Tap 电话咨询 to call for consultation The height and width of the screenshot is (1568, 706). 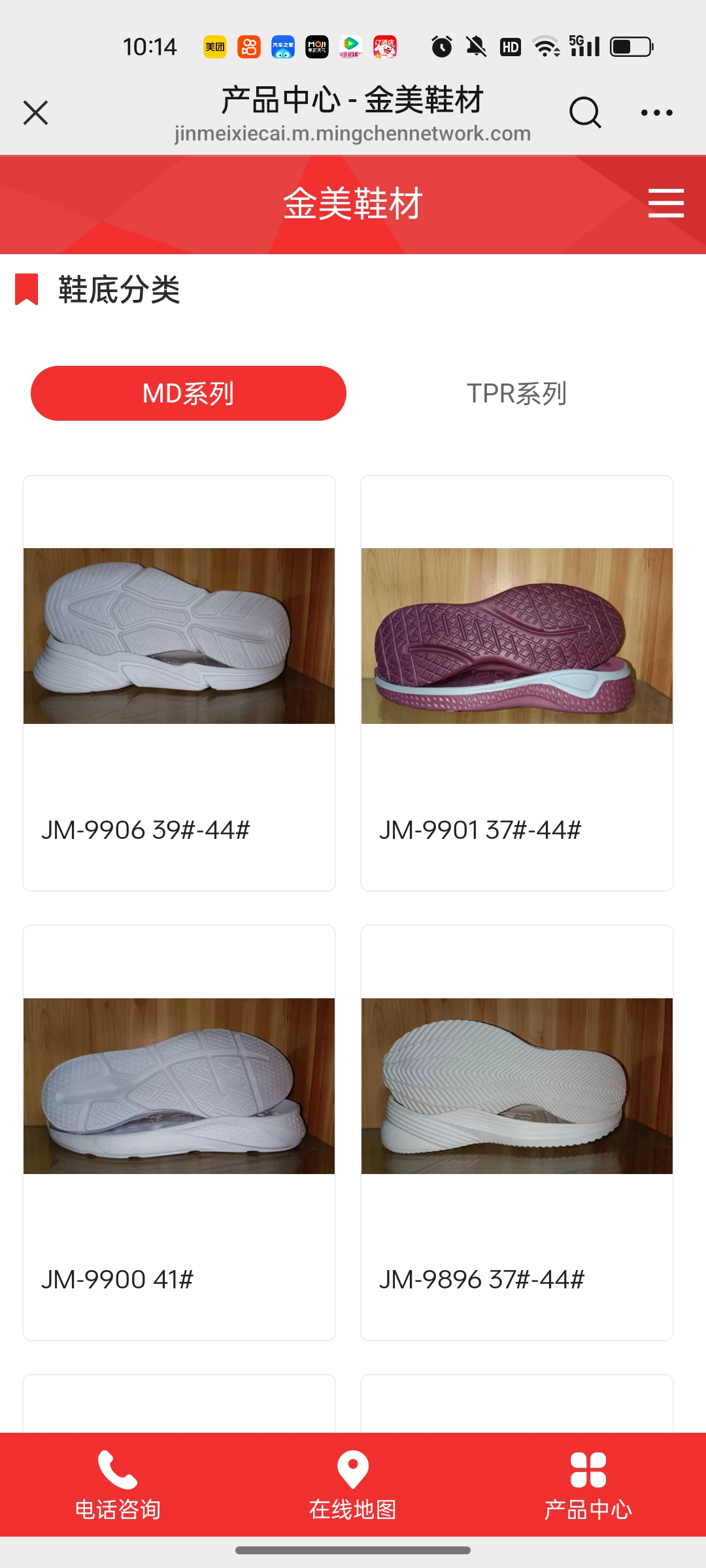point(118,1484)
